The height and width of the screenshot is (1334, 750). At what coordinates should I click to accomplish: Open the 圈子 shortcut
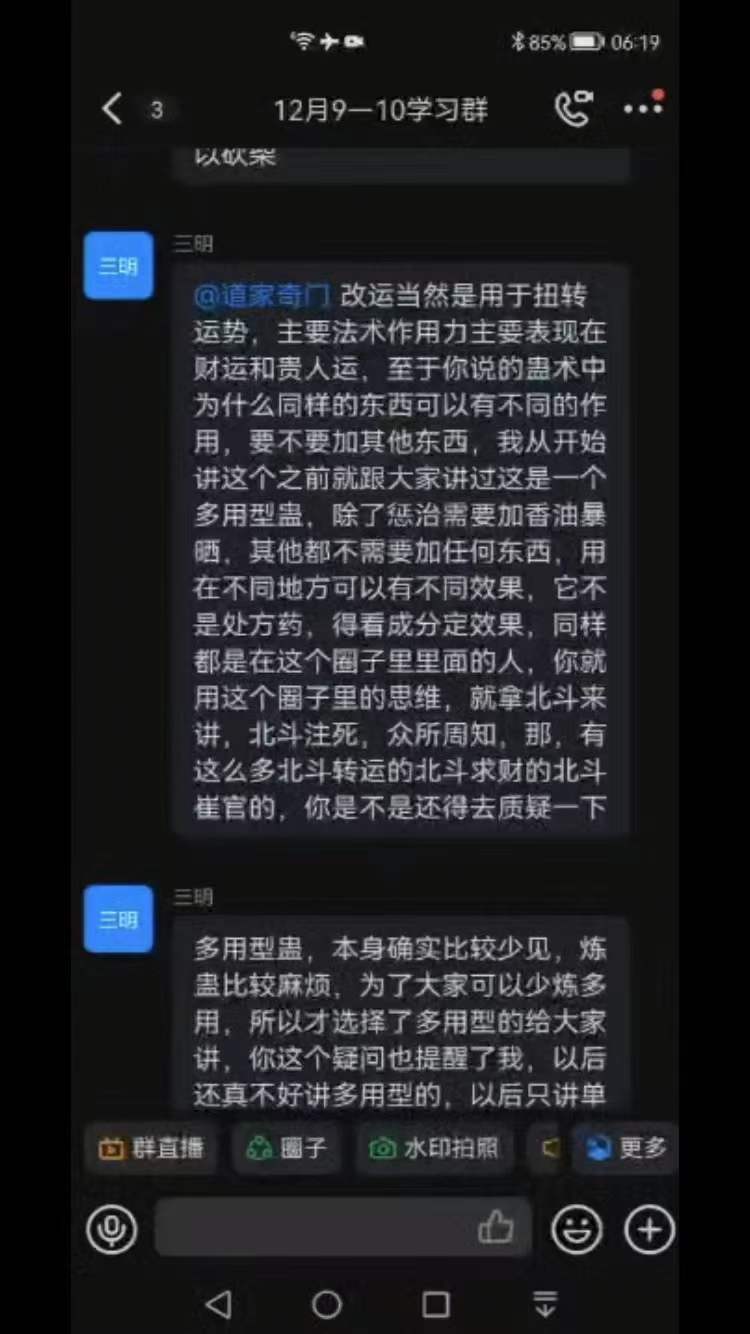click(x=287, y=1148)
